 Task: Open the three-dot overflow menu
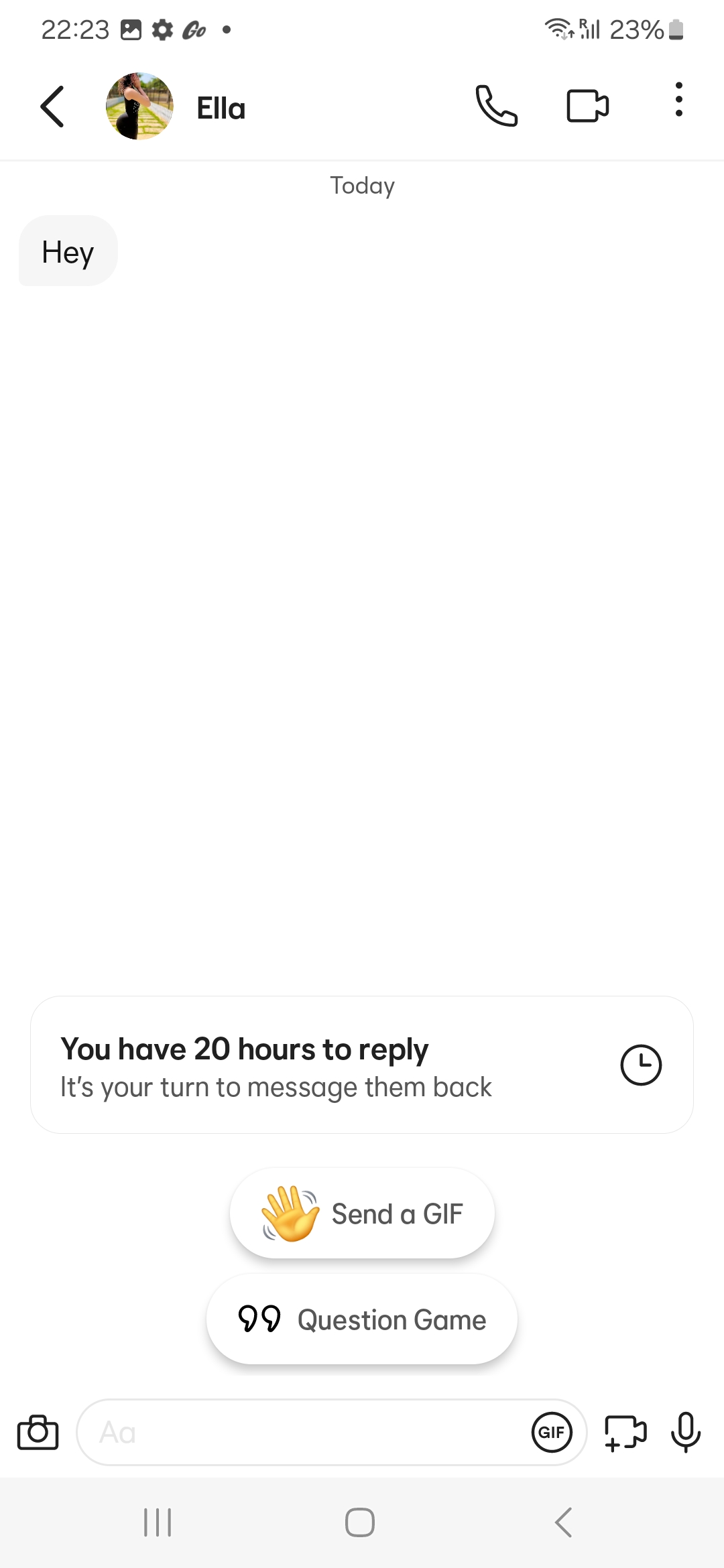[x=678, y=100]
